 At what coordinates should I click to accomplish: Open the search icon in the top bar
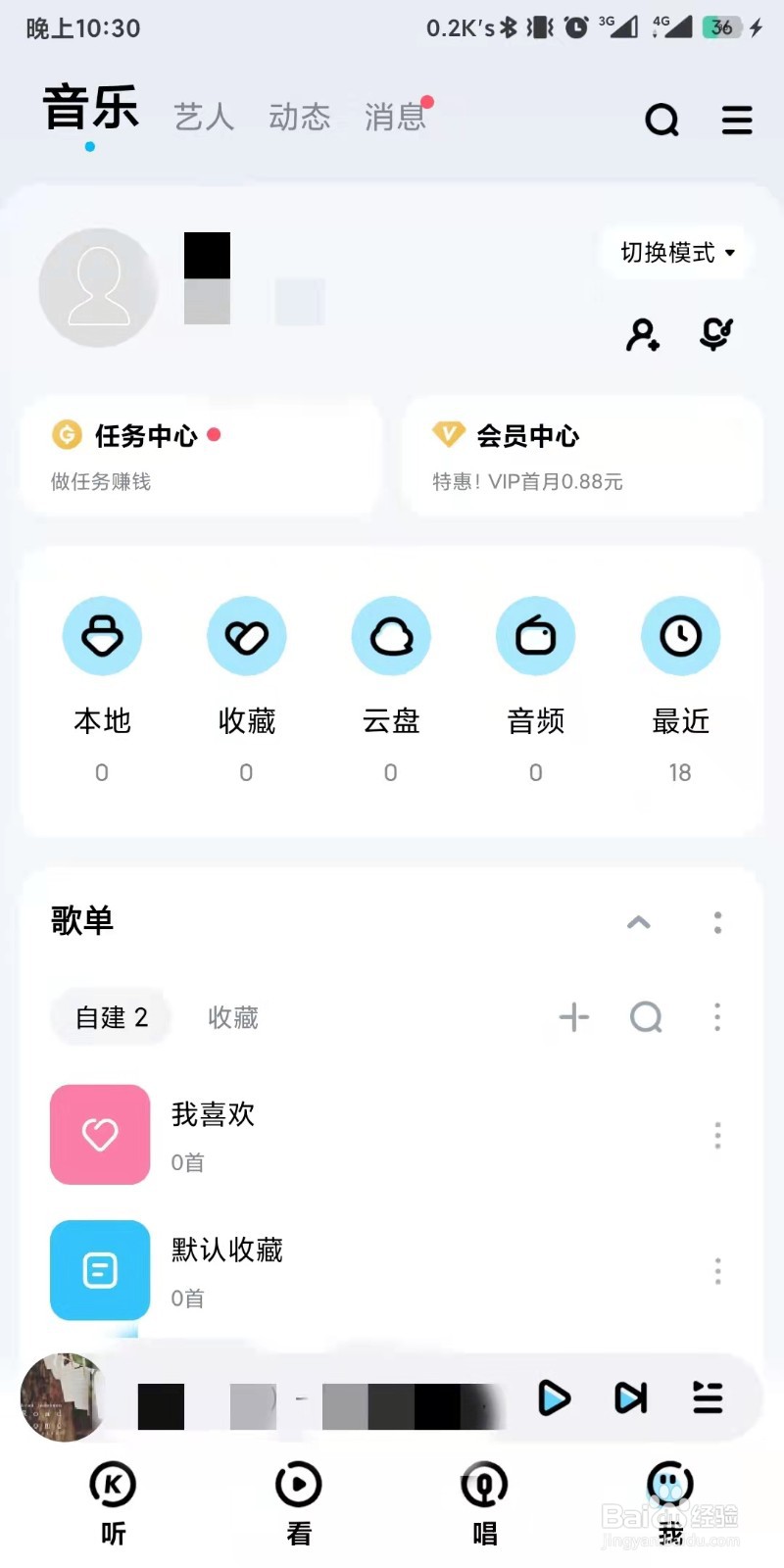(661, 120)
